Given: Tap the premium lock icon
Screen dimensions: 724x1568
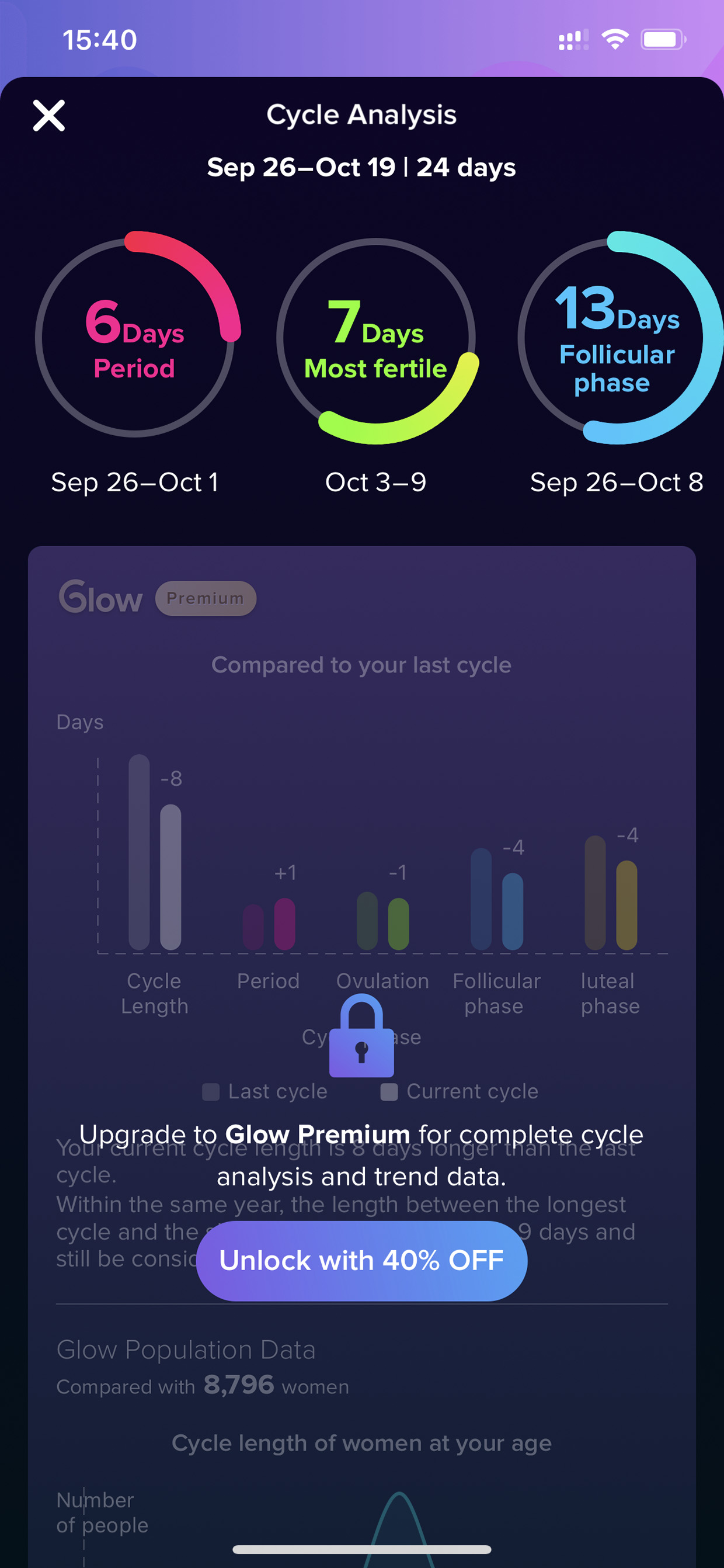Looking at the screenshot, I should click(x=361, y=1035).
